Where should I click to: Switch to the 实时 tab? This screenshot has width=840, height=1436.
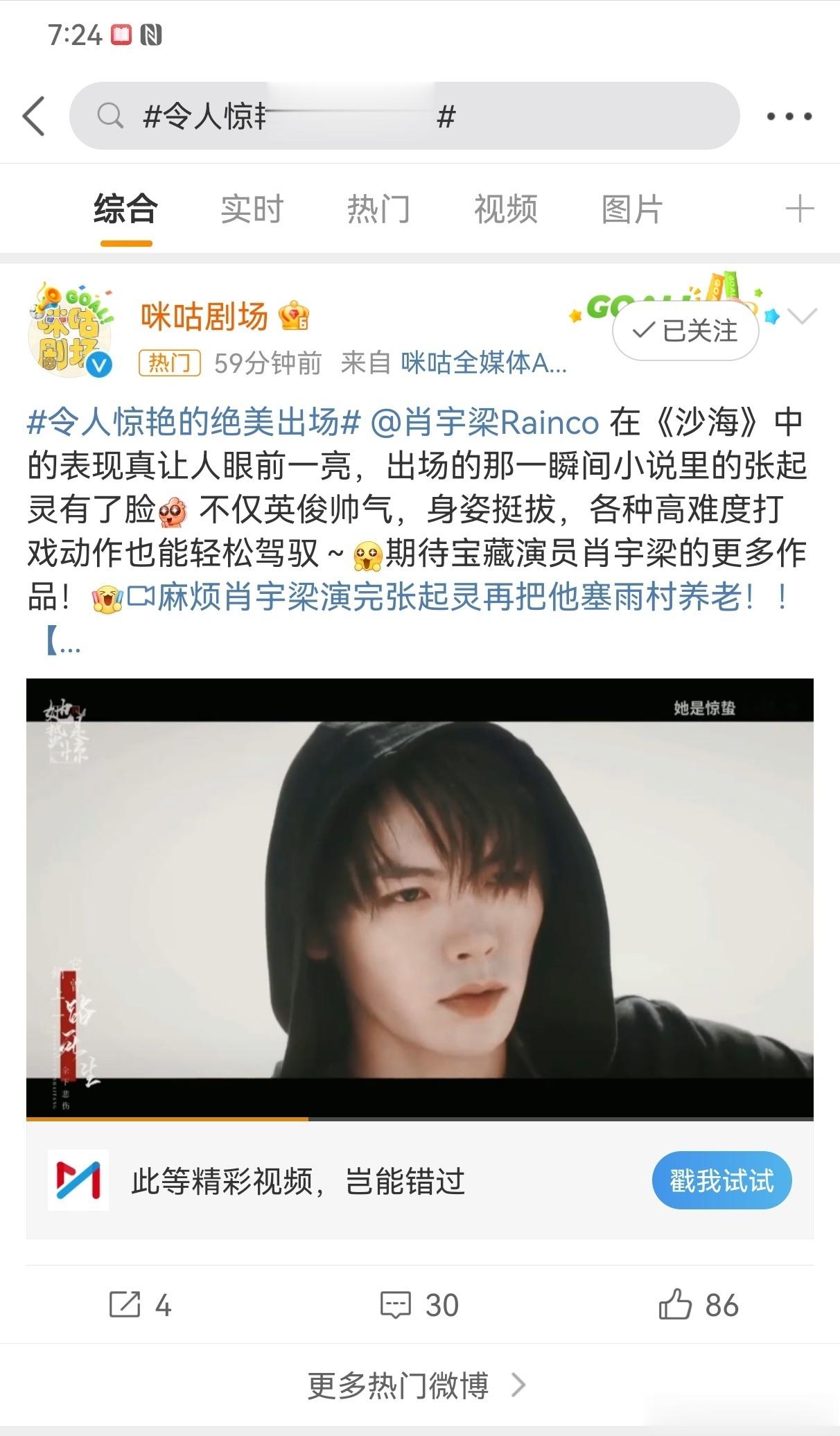tap(252, 209)
